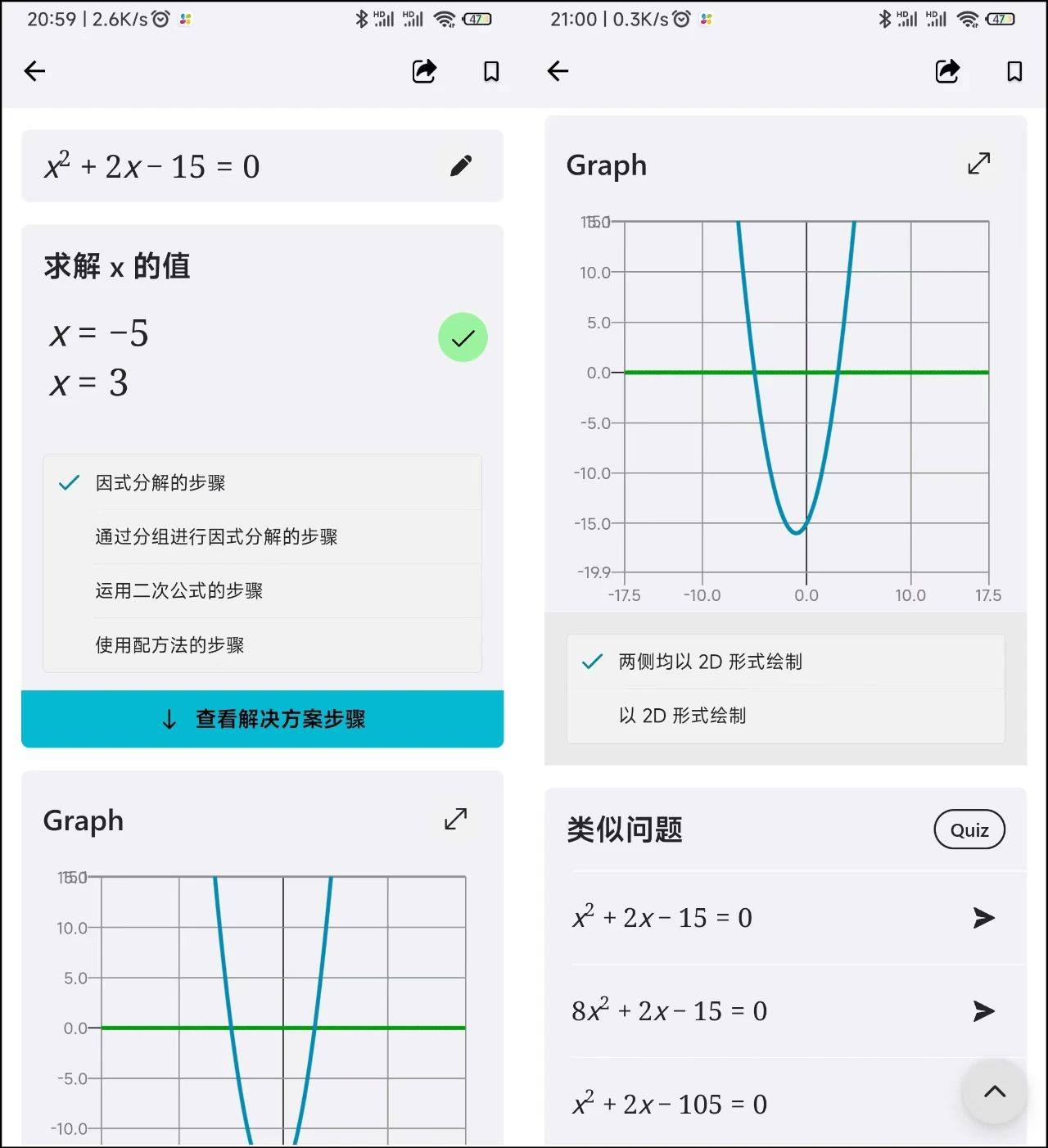Start the Quiz for similar problems
This screenshot has width=1048, height=1148.
(969, 830)
